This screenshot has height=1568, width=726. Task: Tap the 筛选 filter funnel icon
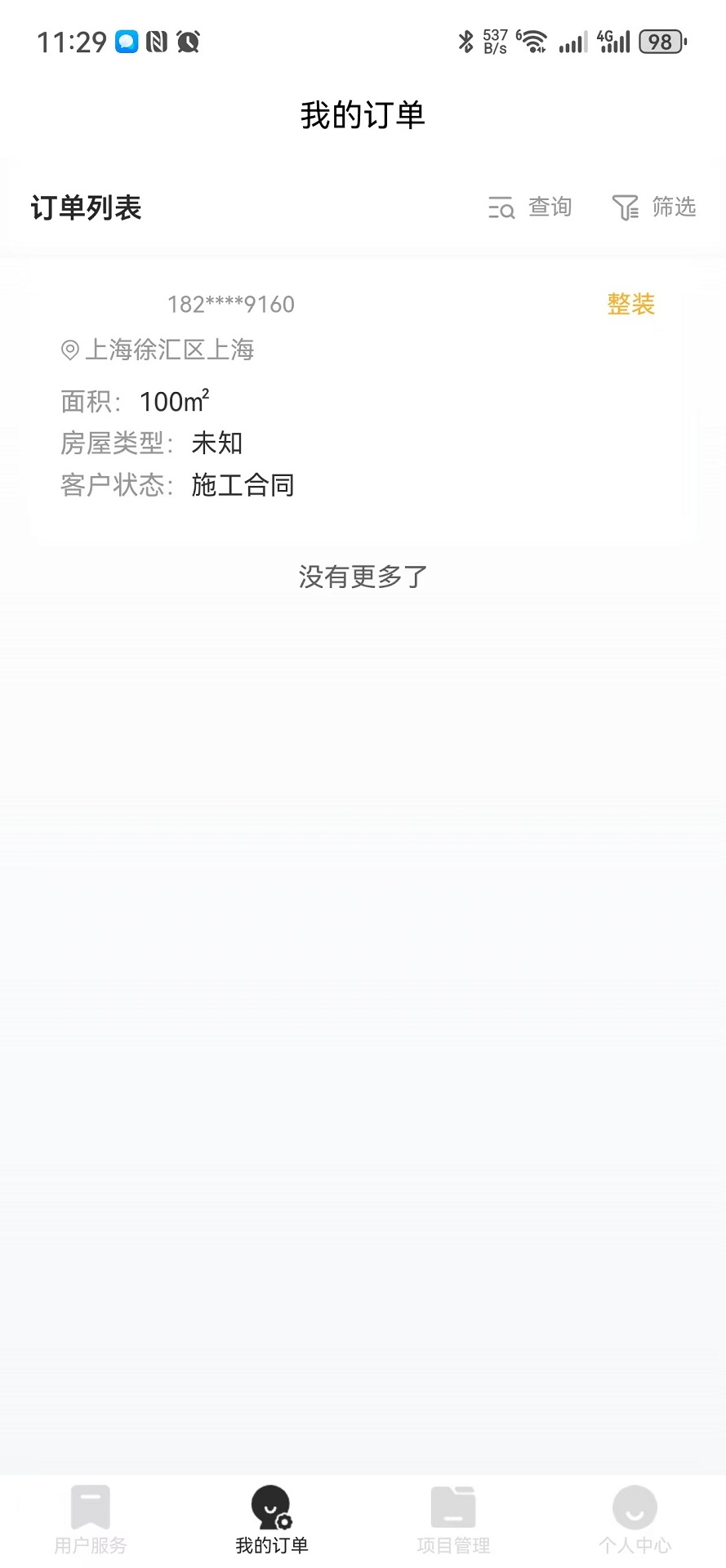click(625, 208)
